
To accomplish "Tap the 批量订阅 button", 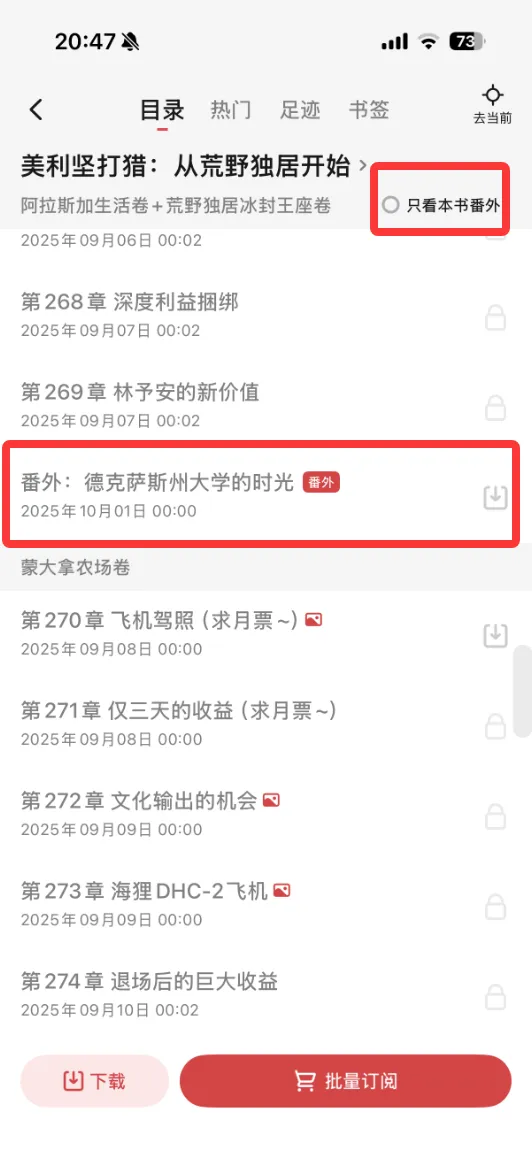I will (x=346, y=1081).
